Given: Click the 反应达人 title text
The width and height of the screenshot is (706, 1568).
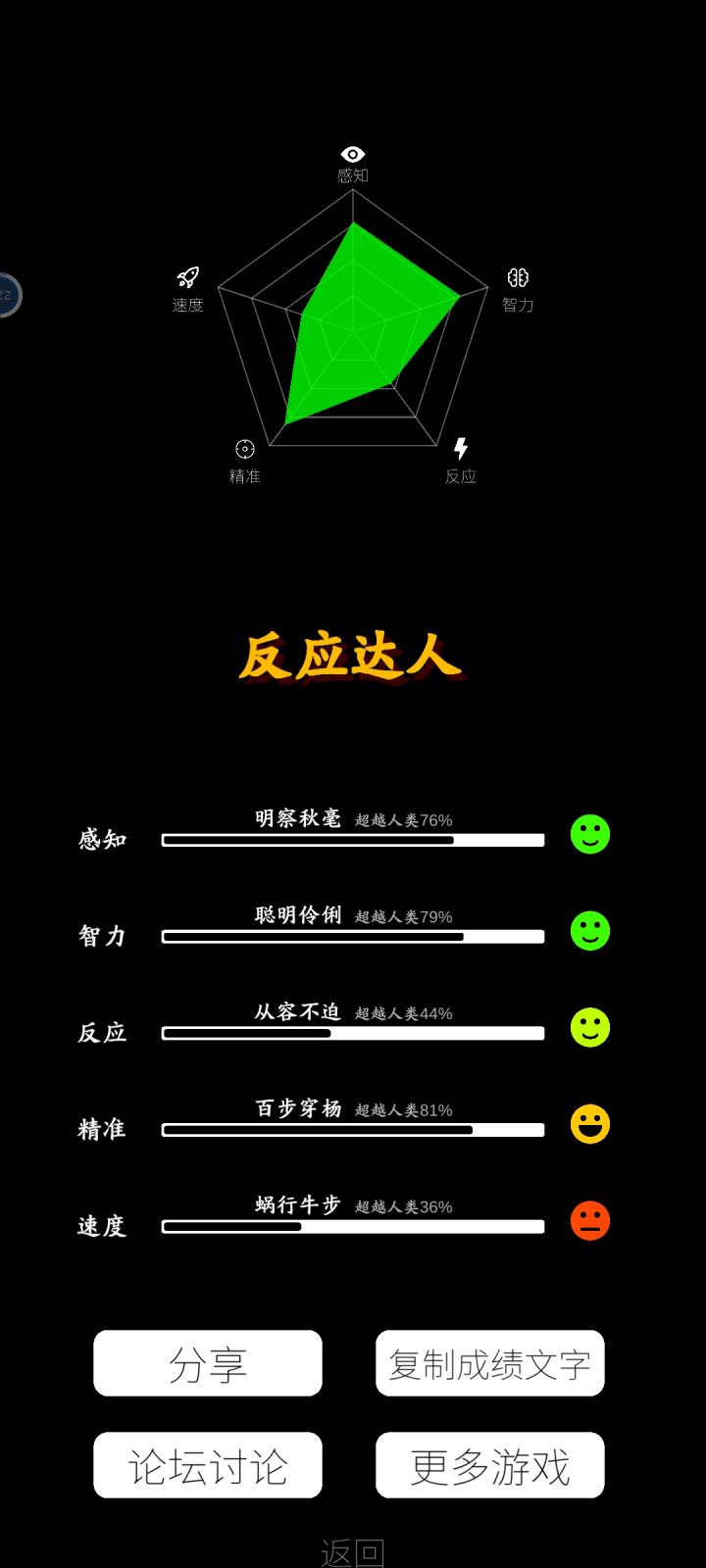Looking at the screenshot, I should [352, 659].
